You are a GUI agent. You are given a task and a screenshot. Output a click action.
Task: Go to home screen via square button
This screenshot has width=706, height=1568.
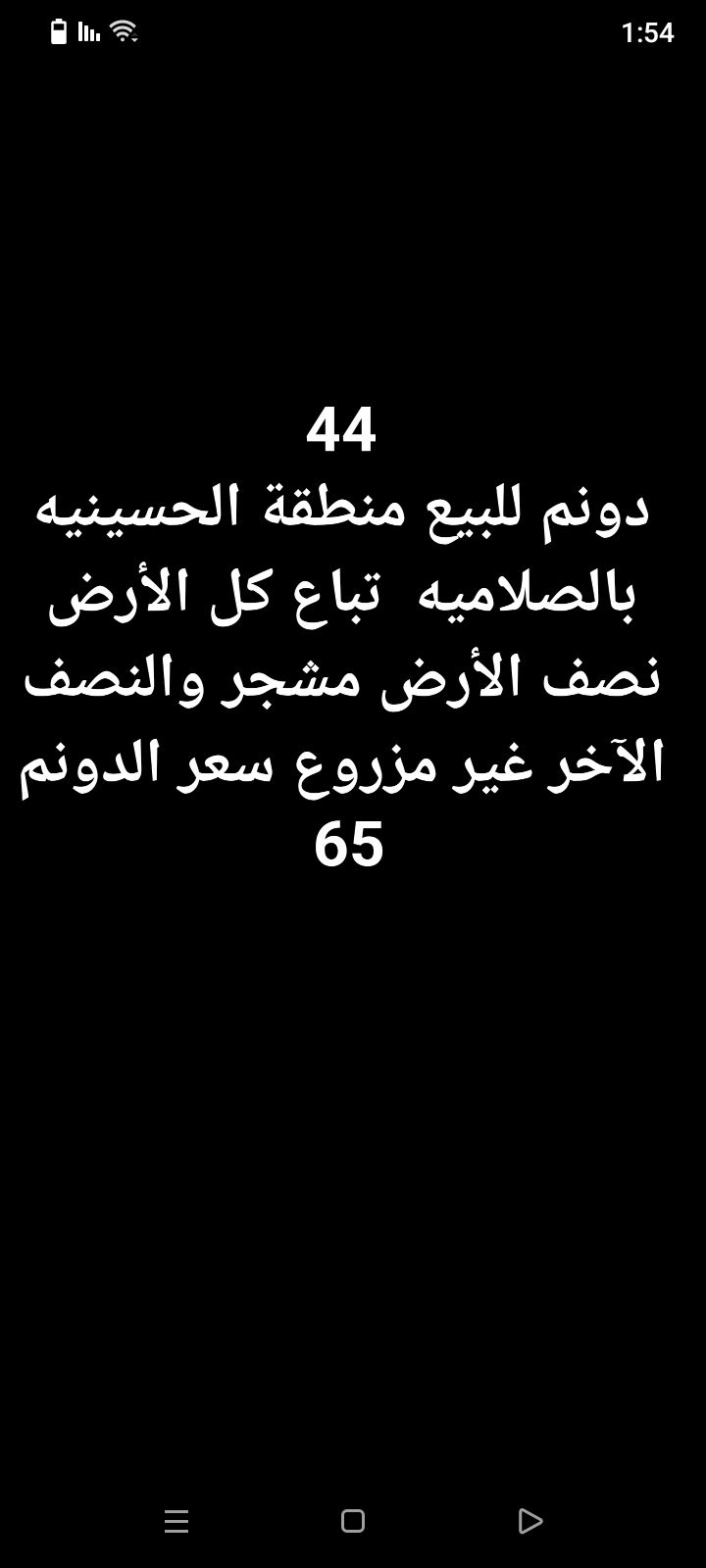click(353, 1521)
